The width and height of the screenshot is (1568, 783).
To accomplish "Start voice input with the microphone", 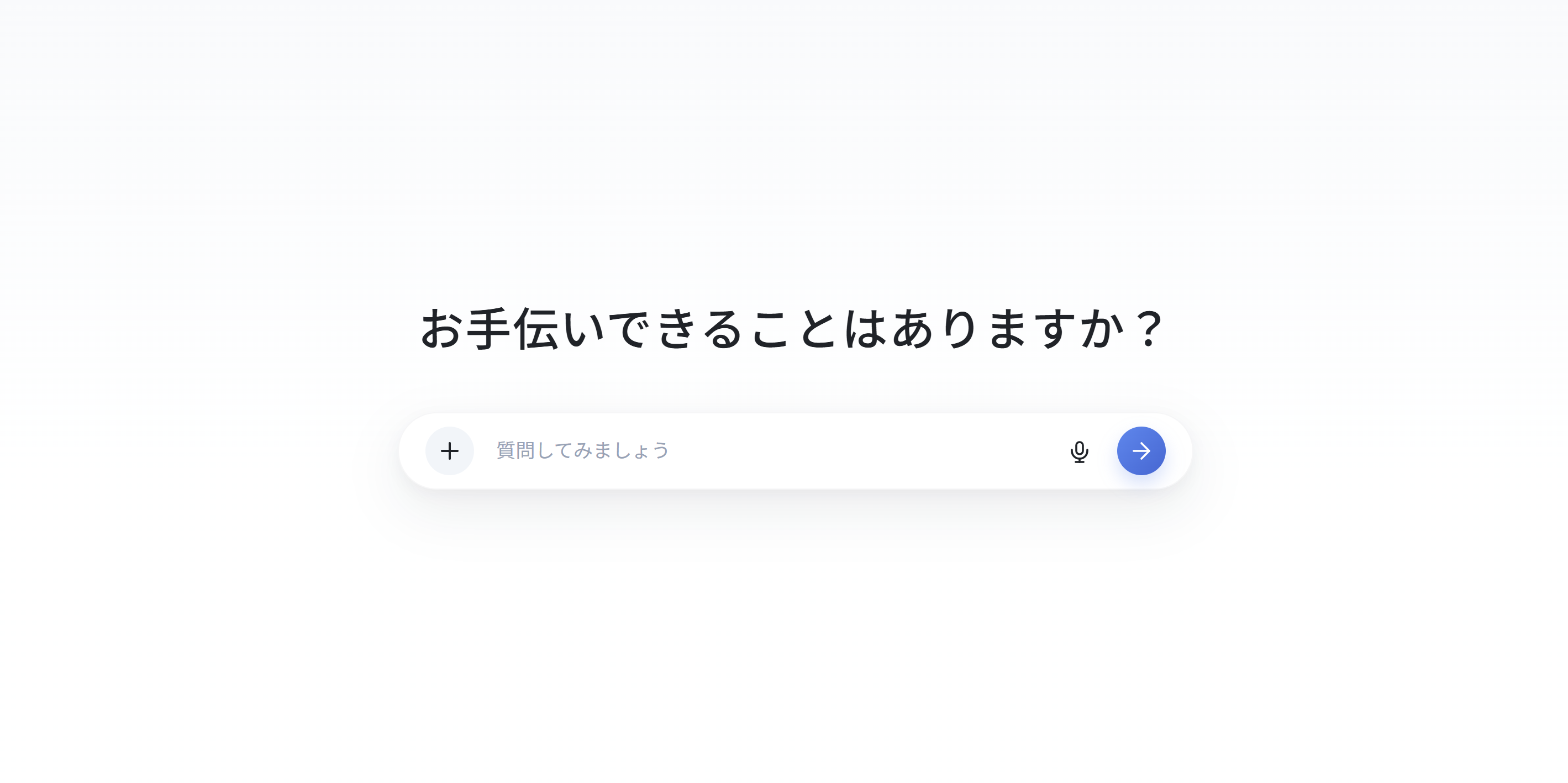I will coord(1078,451).
